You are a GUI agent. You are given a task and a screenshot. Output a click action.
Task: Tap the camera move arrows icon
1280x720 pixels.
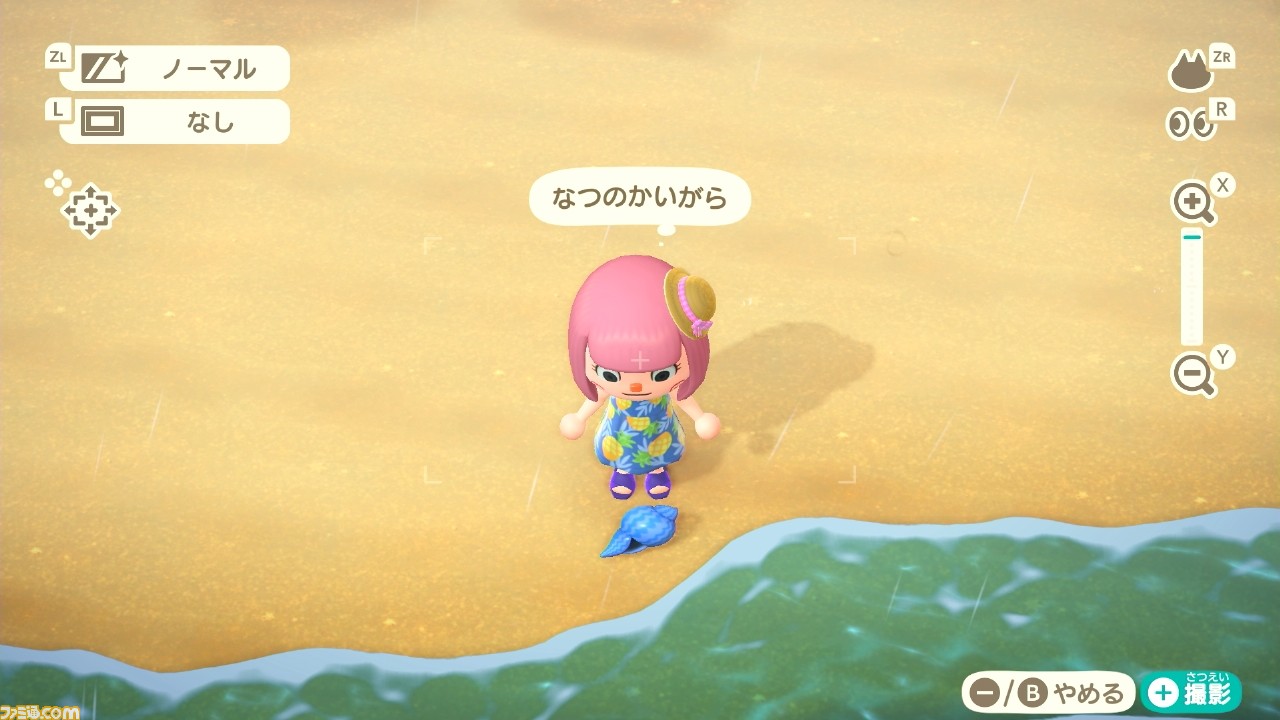(90, 210)
